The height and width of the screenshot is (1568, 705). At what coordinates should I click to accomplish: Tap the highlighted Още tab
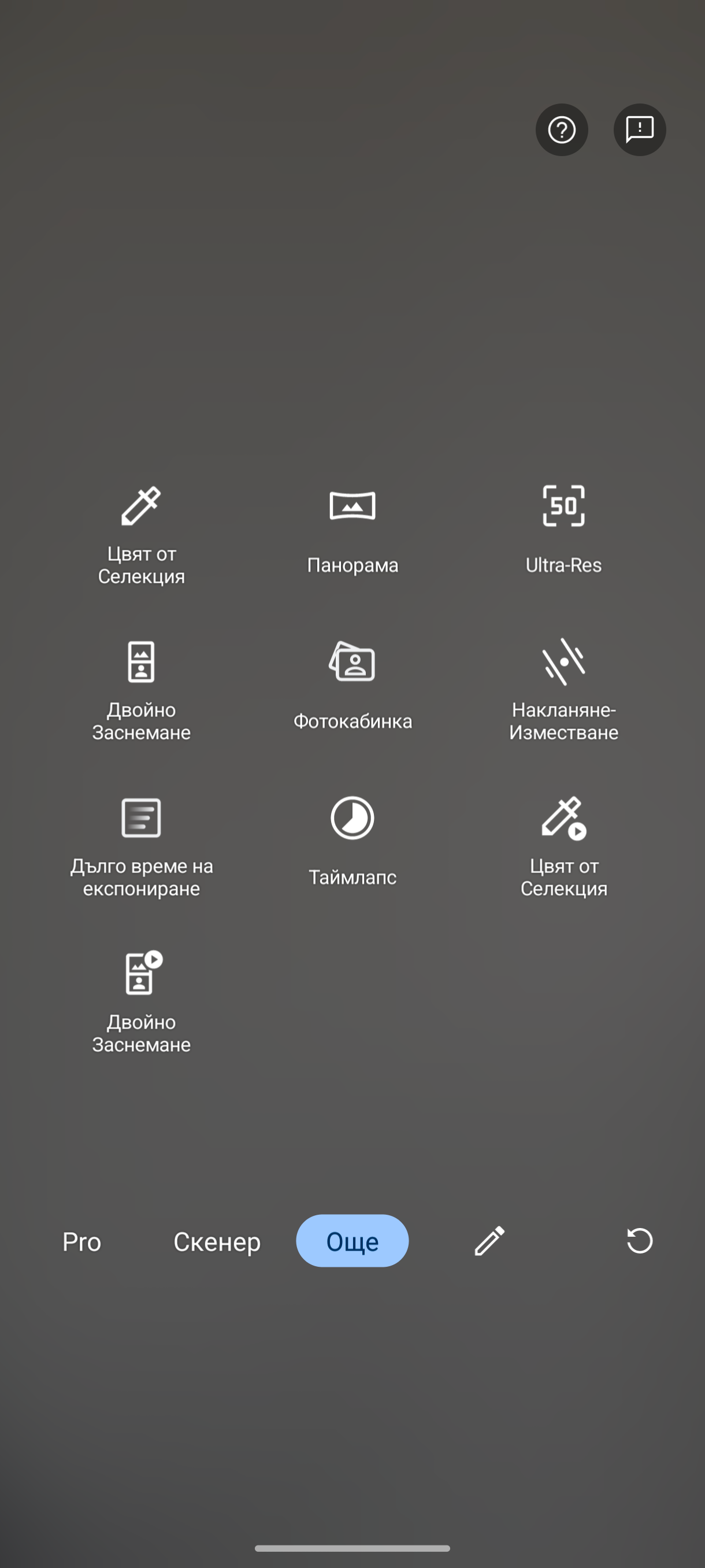click(352, 1241)
